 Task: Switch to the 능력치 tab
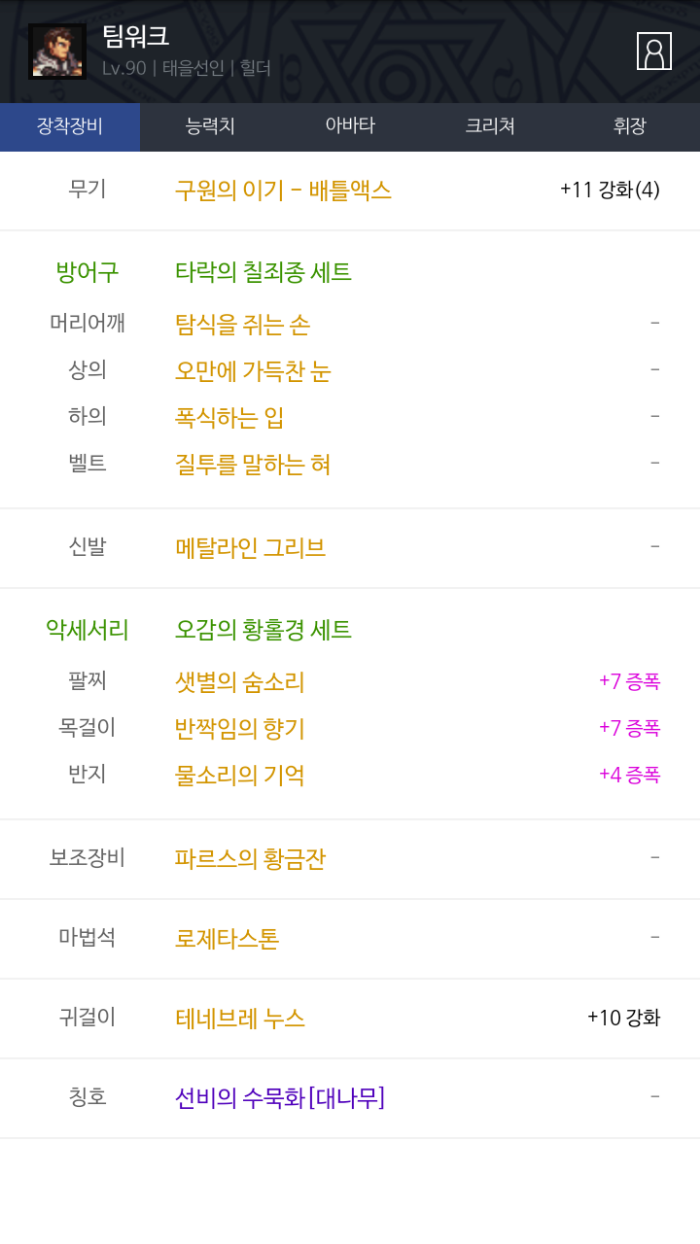click(210, 126)
